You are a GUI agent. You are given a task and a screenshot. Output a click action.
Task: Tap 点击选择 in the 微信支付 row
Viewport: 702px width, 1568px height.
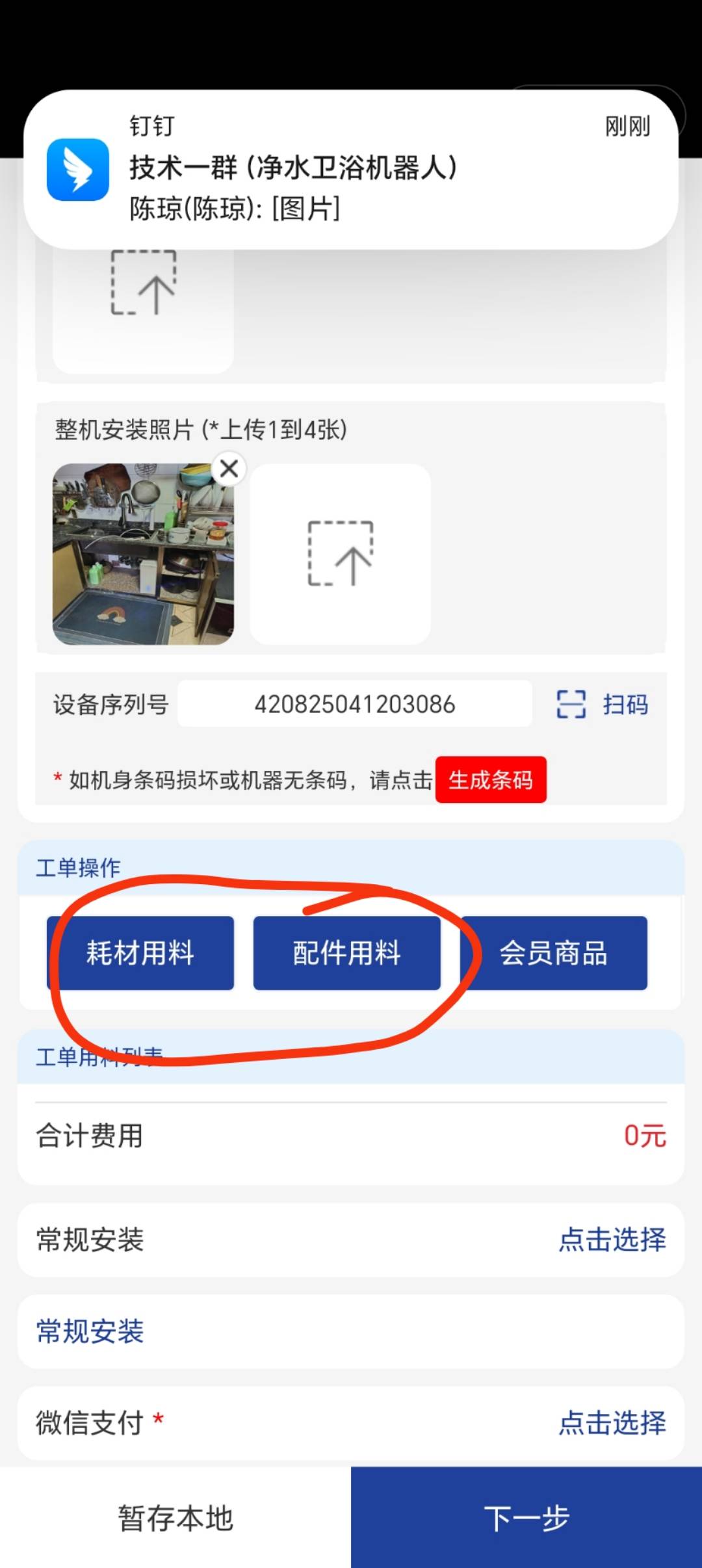(x=612, y=1423)
